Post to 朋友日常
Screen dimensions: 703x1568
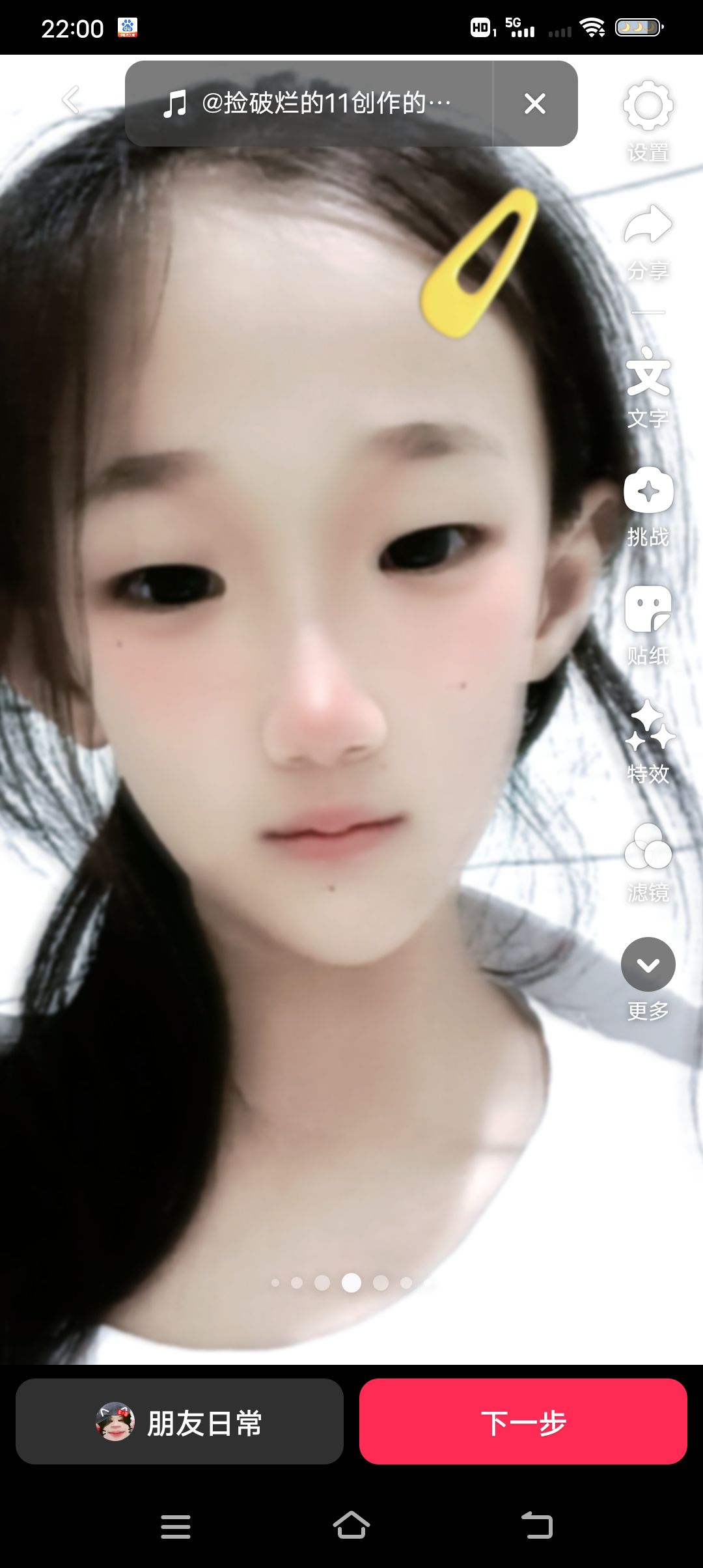(180, 1421)
